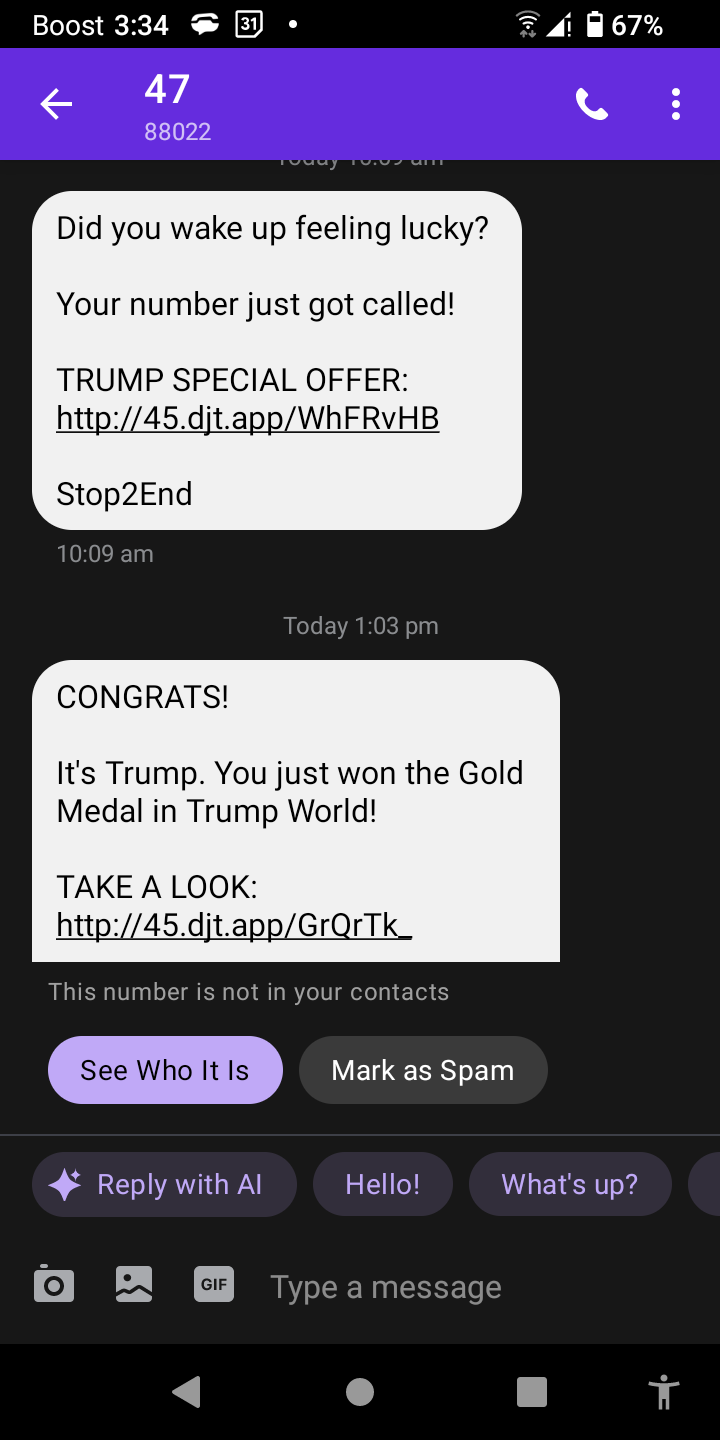Tap See Who It Is
The height and width of the screenshot is (1440, 720).
click(165, 1070)
